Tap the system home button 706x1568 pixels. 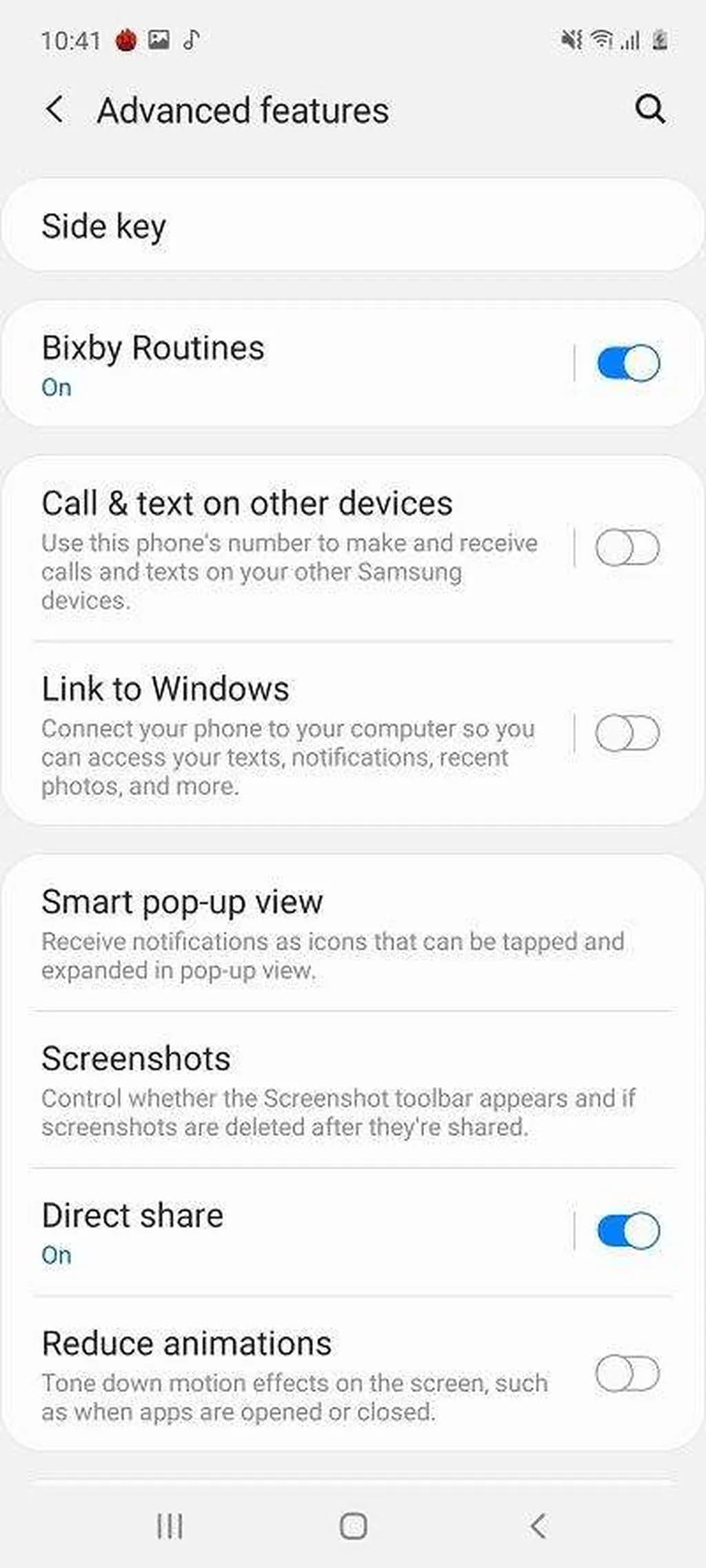tap(353, 1526)
